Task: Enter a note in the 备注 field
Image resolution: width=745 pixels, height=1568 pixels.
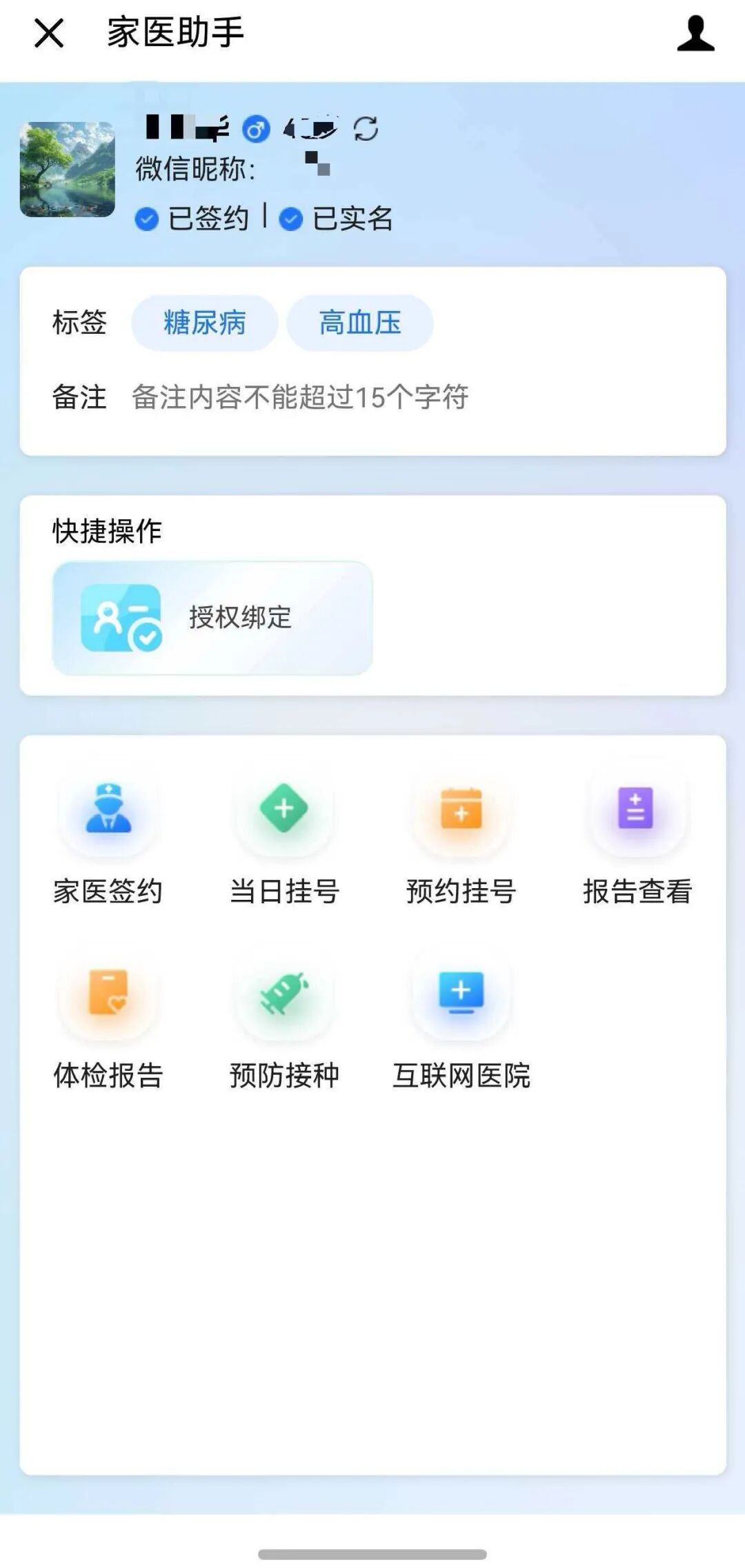Action: click(301, 397)
